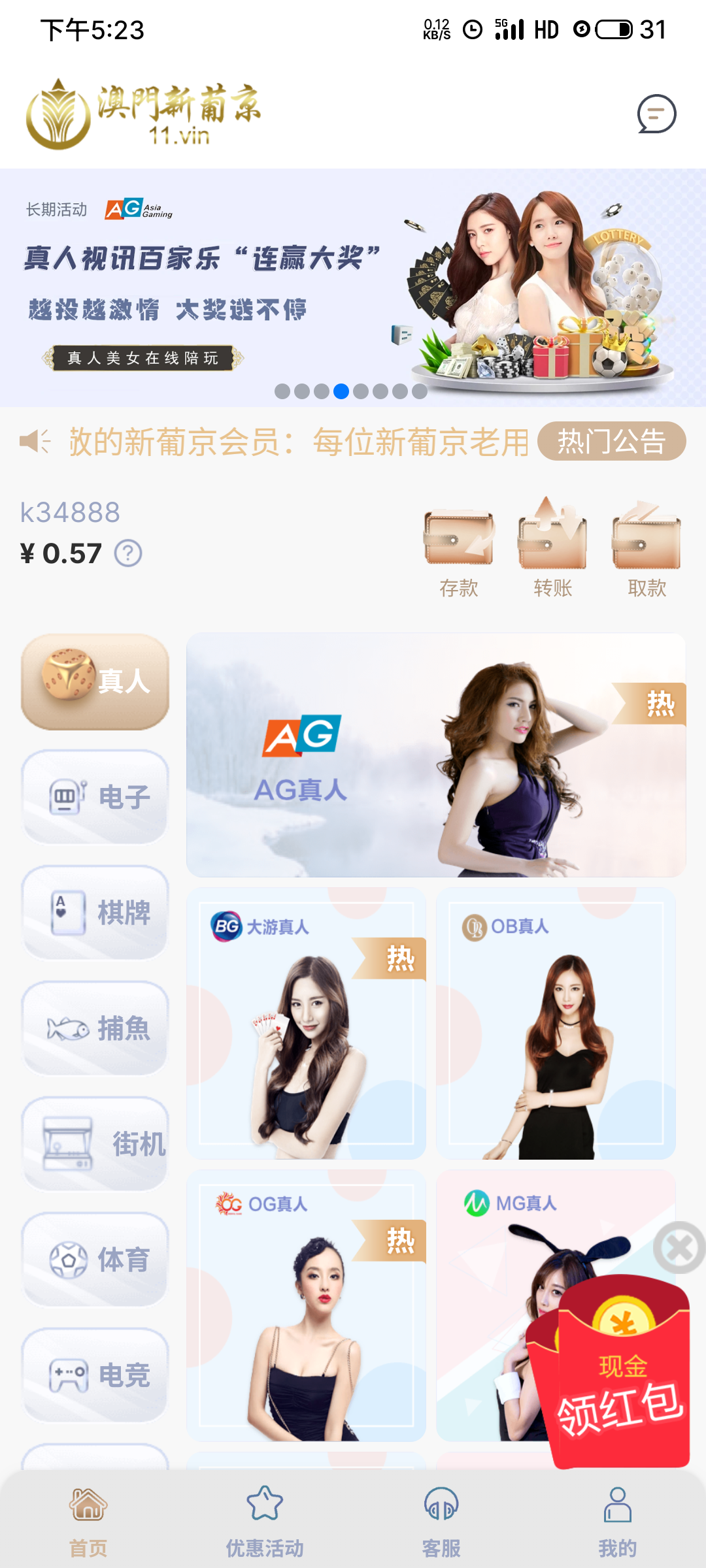This screenshot has height=1568, width=706.
Task: Toggle the 真人 live casino category
Action: 95,681
